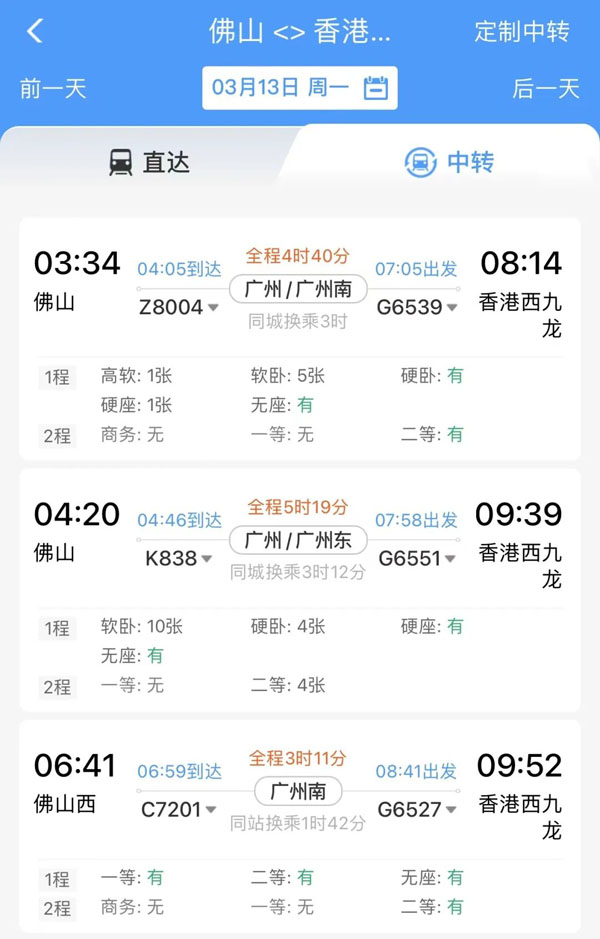600x939 pixels.
Task: Expand train G6539 stop details
Action: [x=417, y=307]
